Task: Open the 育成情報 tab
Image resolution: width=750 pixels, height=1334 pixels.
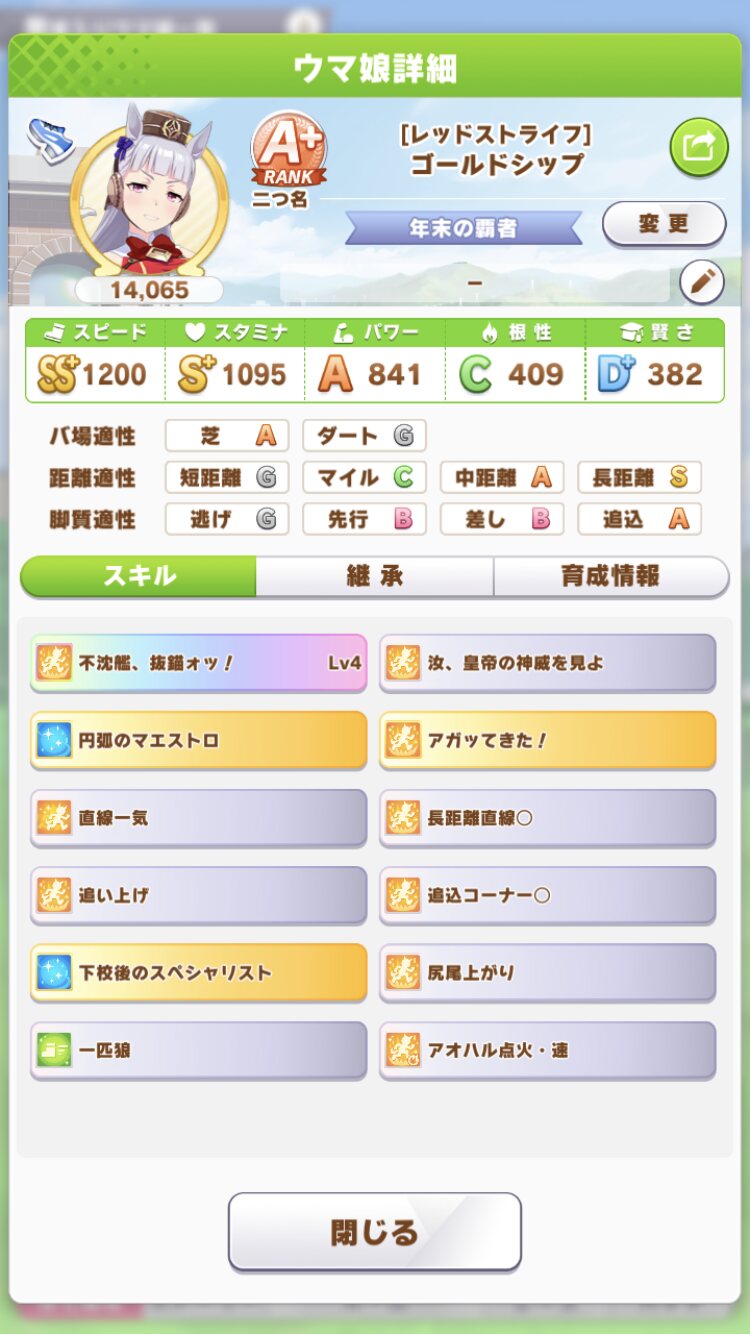Action: [x=610, y=576]
